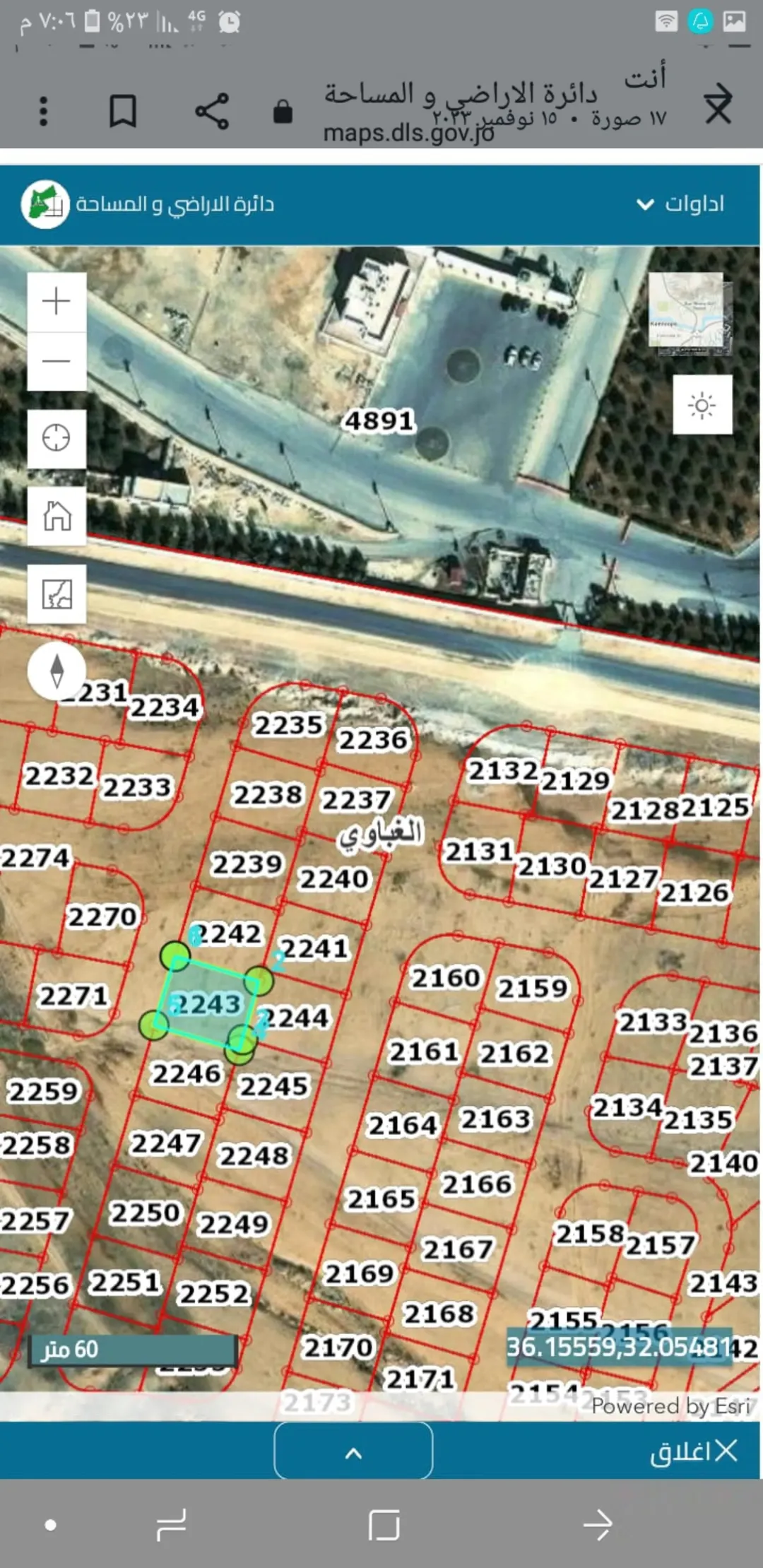This screenshot has height=1568, width=763.
Task: Reset map orientation with compass
Action: [x=57, y=671]
